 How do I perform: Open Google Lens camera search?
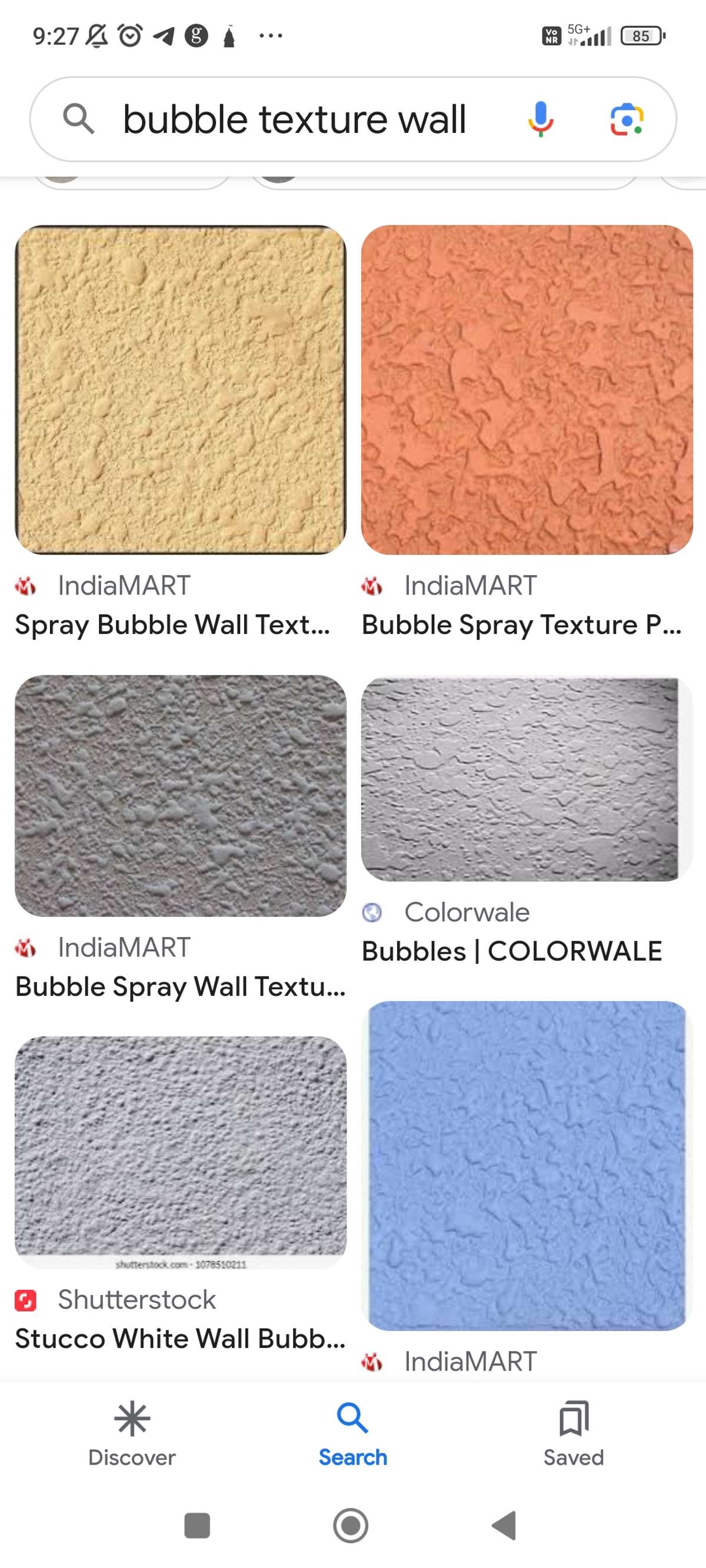[626, 119]
